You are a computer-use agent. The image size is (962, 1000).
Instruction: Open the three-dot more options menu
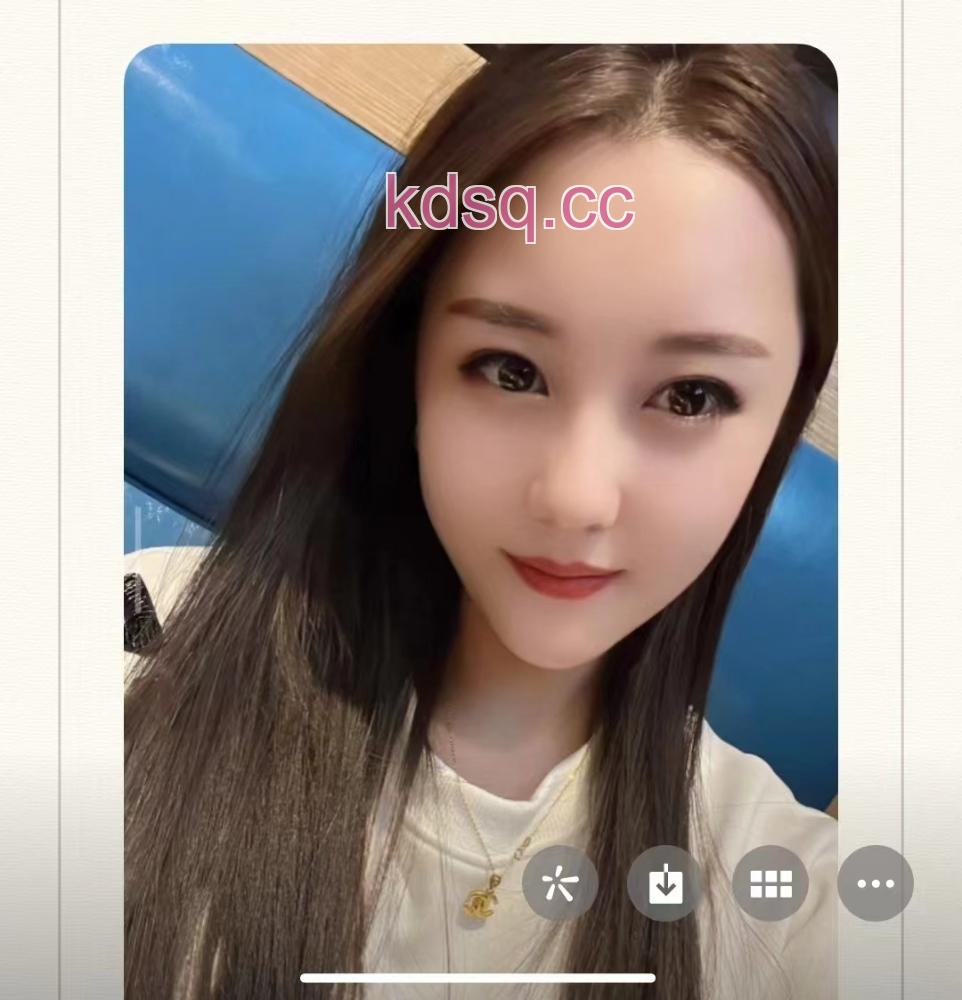875,883
